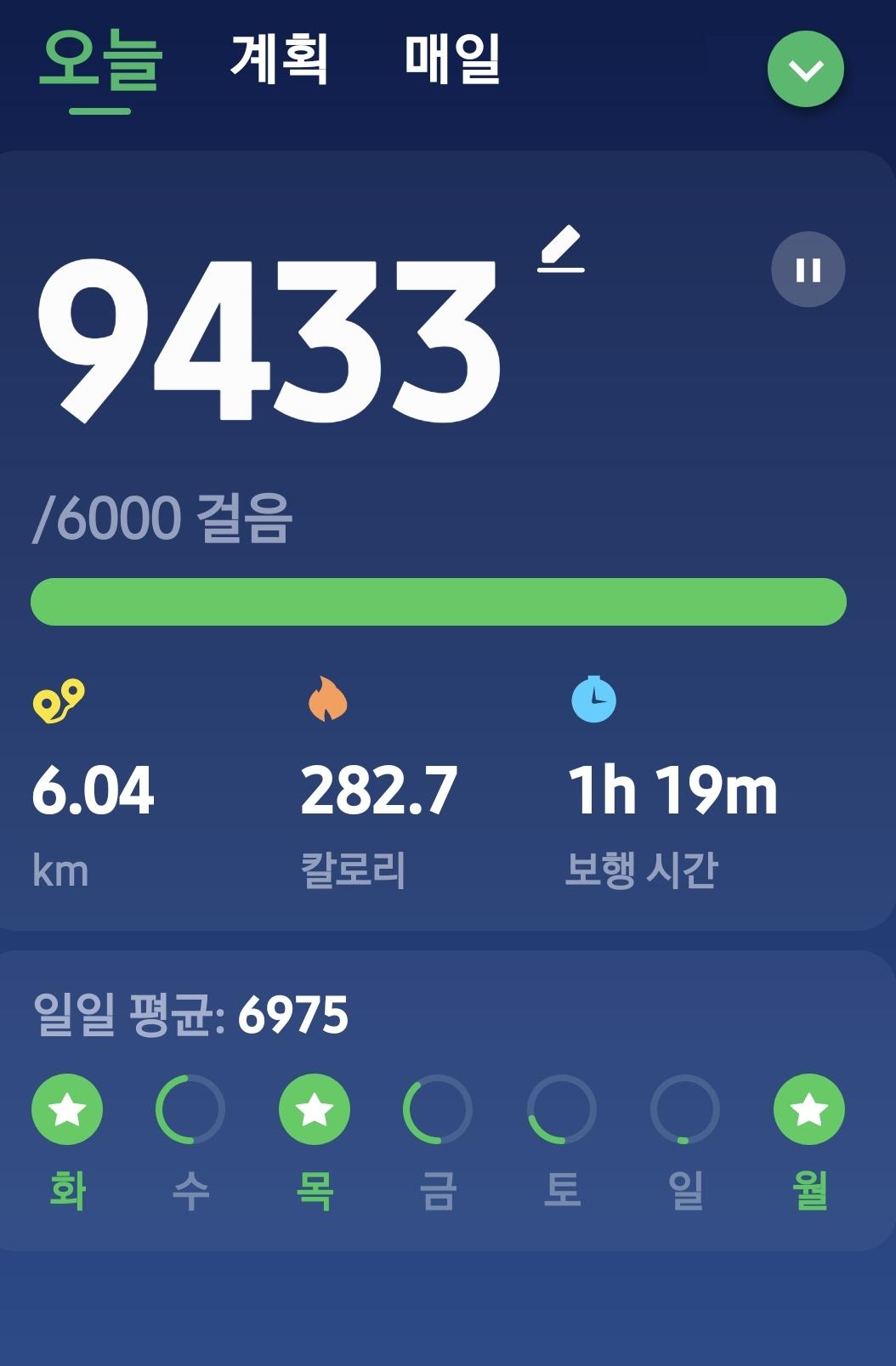Select 수 day circle
The width and height of the screenshot is (896, 1366).
pyautogui.click(x=190, y=1109)
